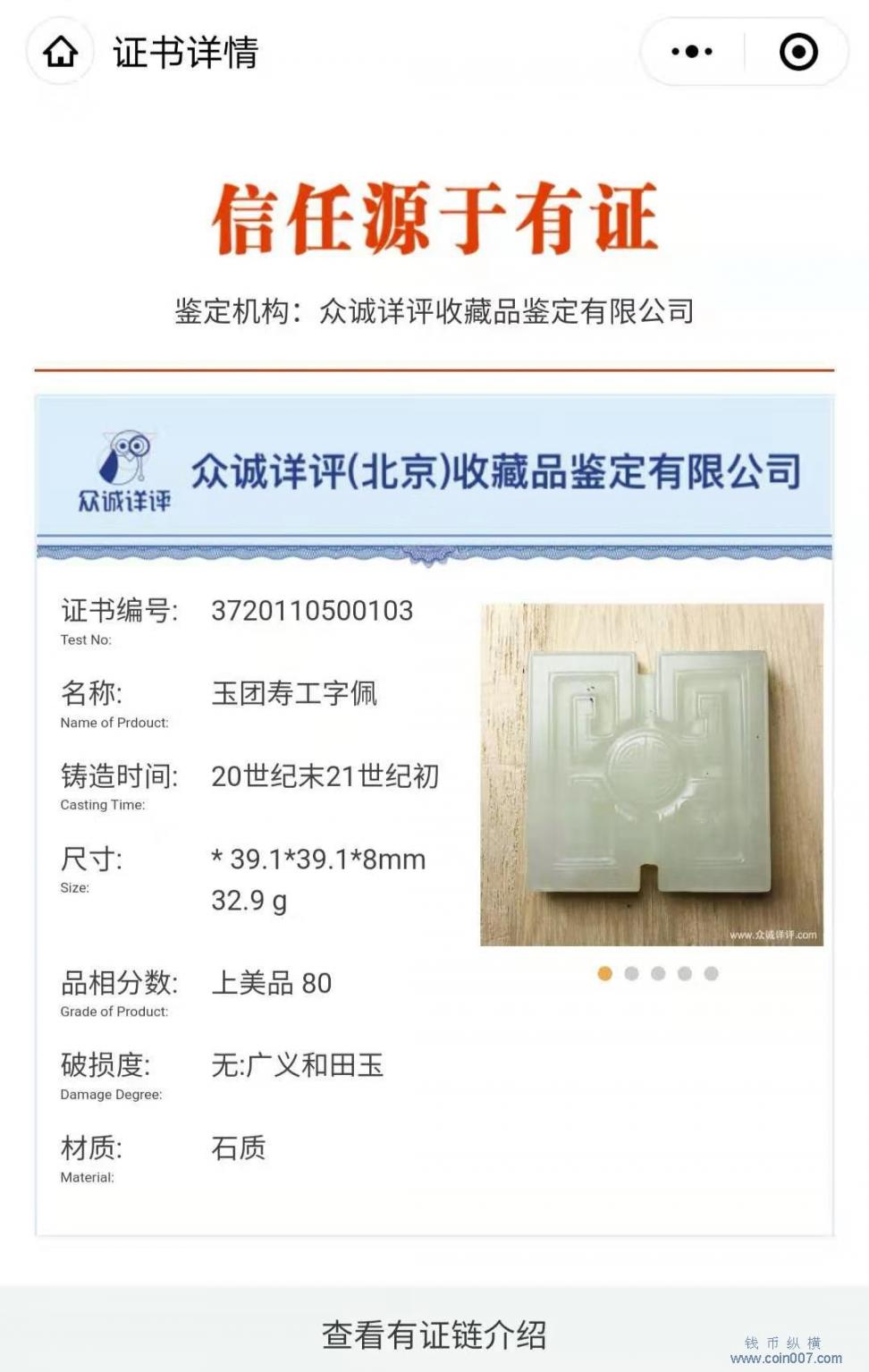The height and width of the screenshot is (1372, 869).
Task: Close the mini program via circle icon
Action: [798, 52]
